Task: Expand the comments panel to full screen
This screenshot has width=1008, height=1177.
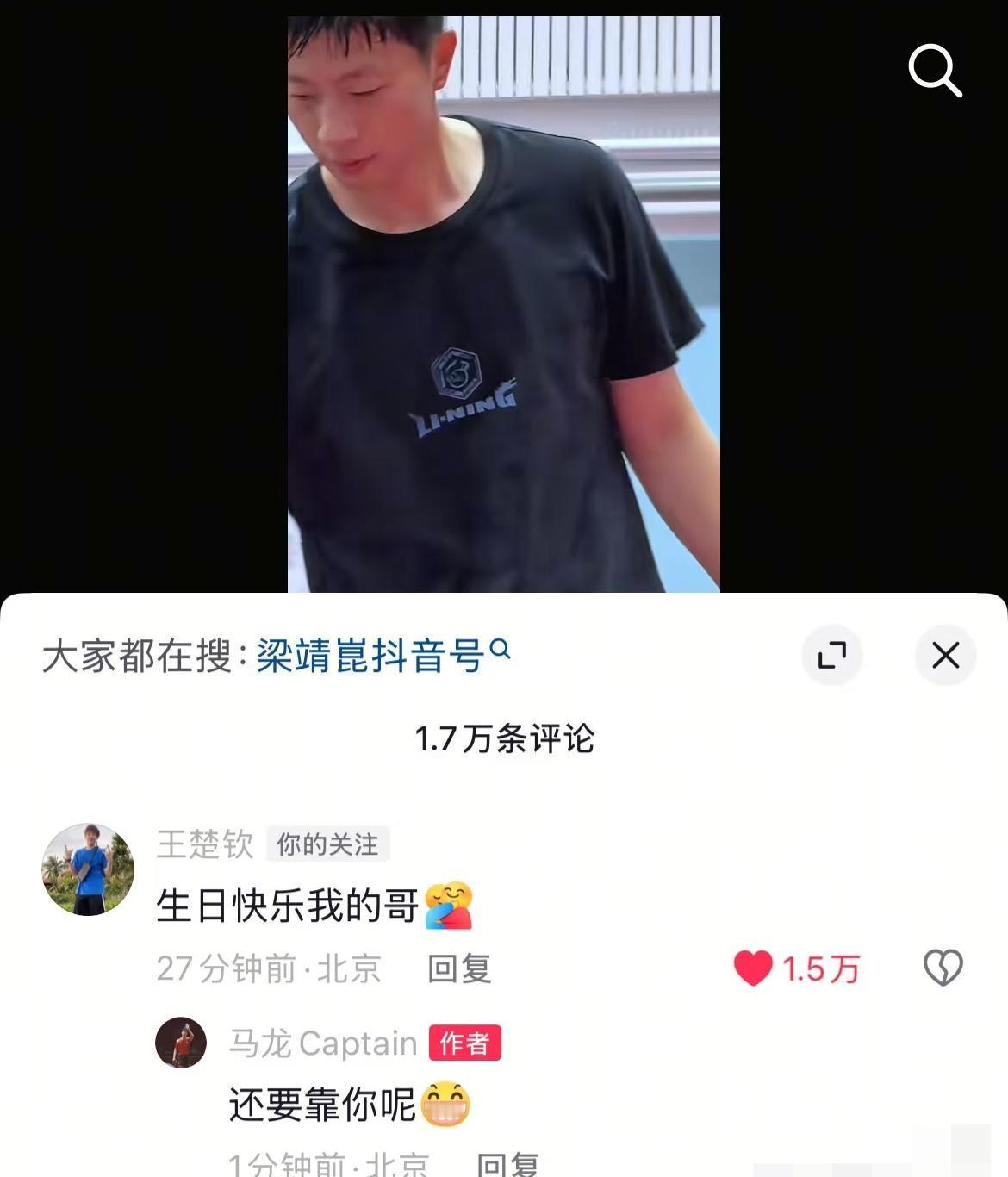Action: point(831,656)
